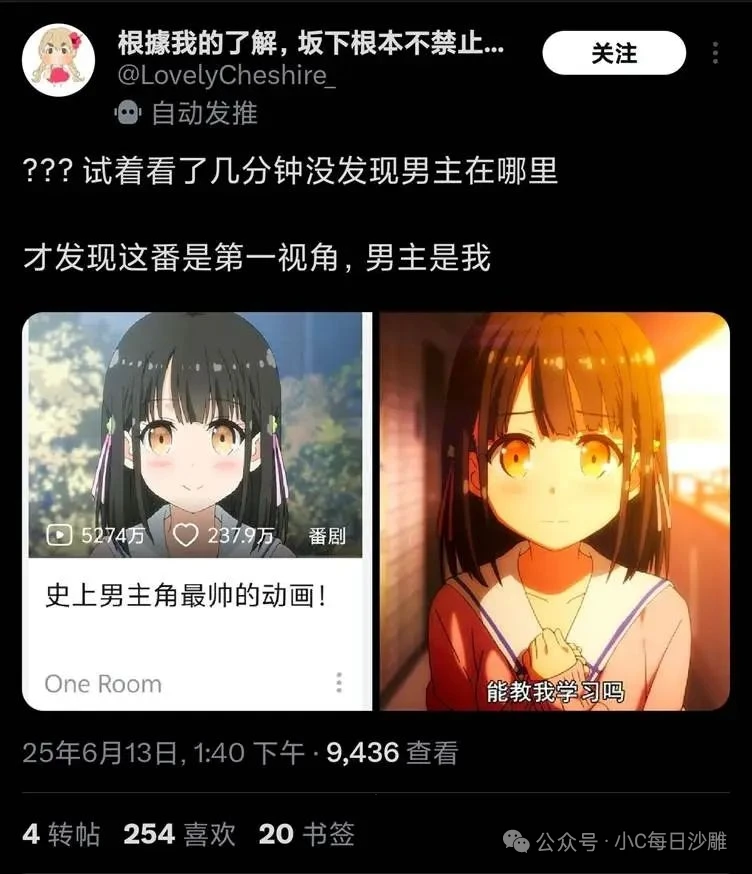Follow the @LovelyCheshire_ account

point(613,53)
